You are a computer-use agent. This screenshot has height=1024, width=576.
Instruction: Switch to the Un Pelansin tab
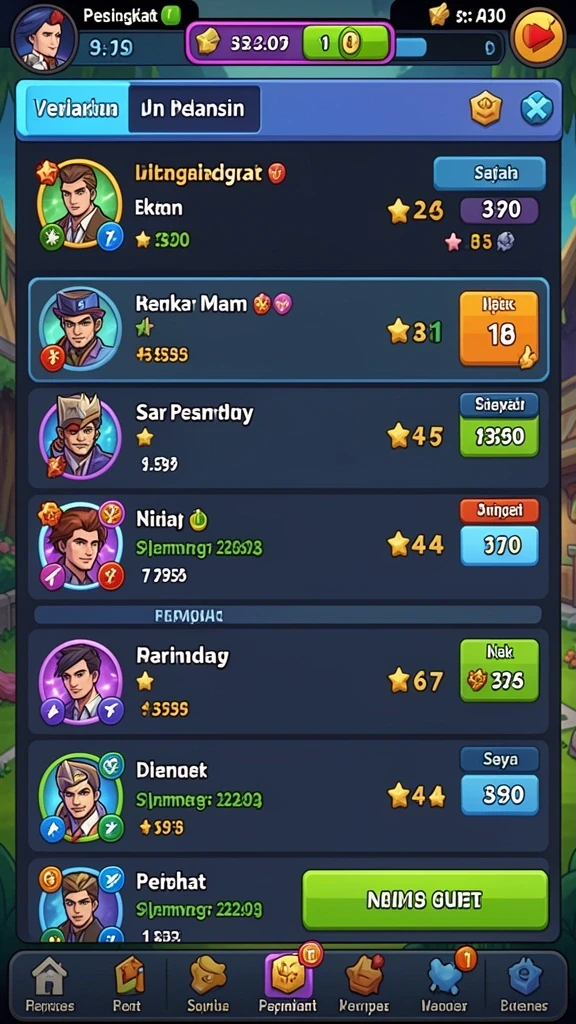(x=194, y=108)
